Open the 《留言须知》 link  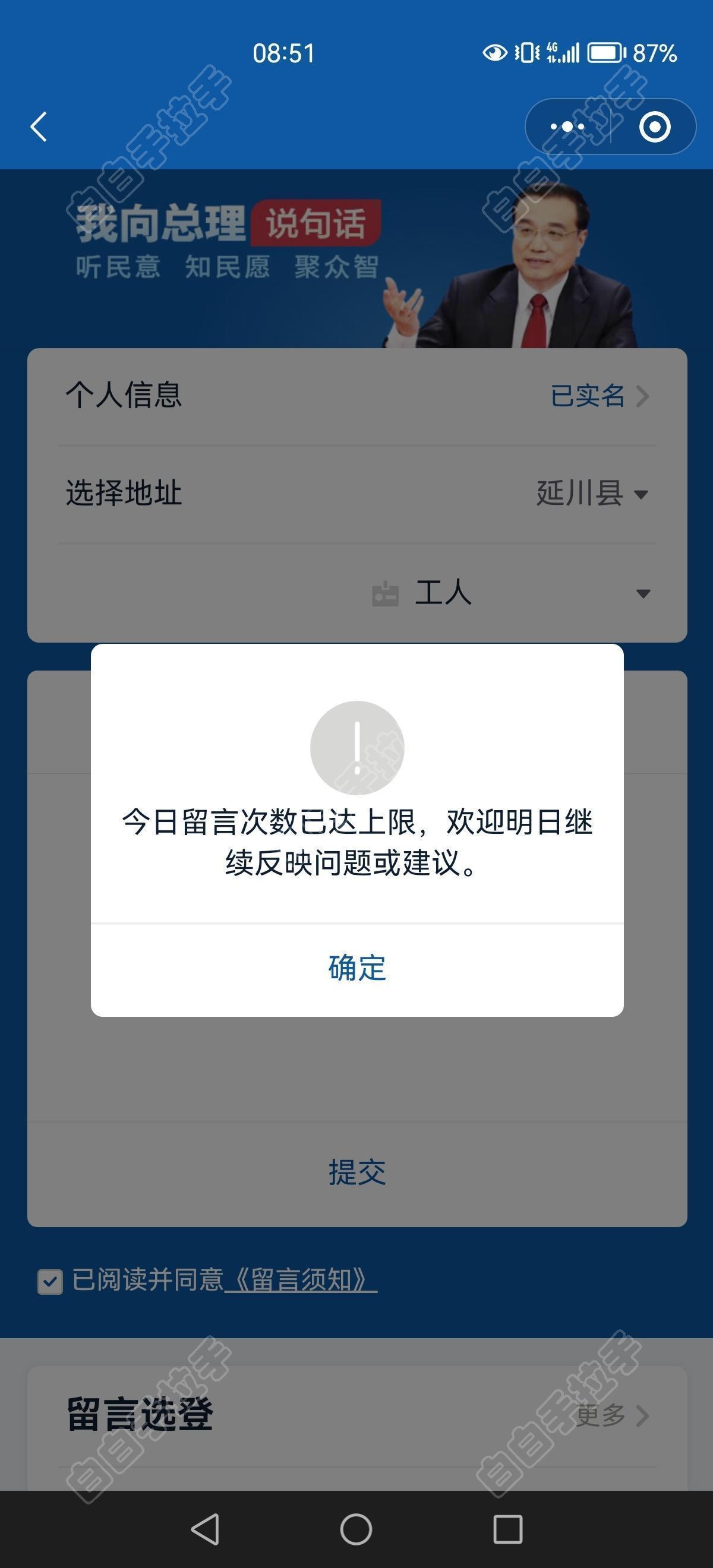click(x=301, y=1279)
